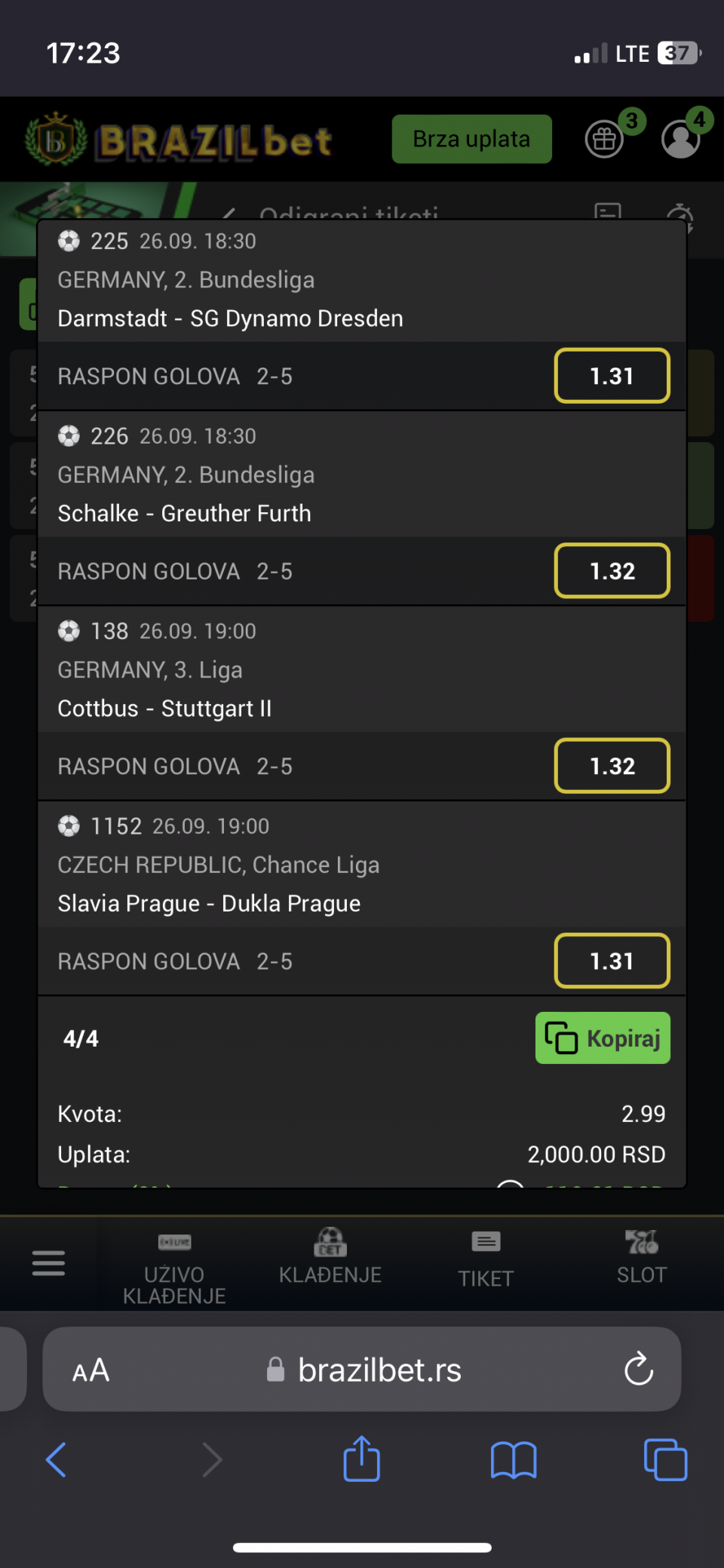Share this page from Safari toolbar

click(362, 1459)
